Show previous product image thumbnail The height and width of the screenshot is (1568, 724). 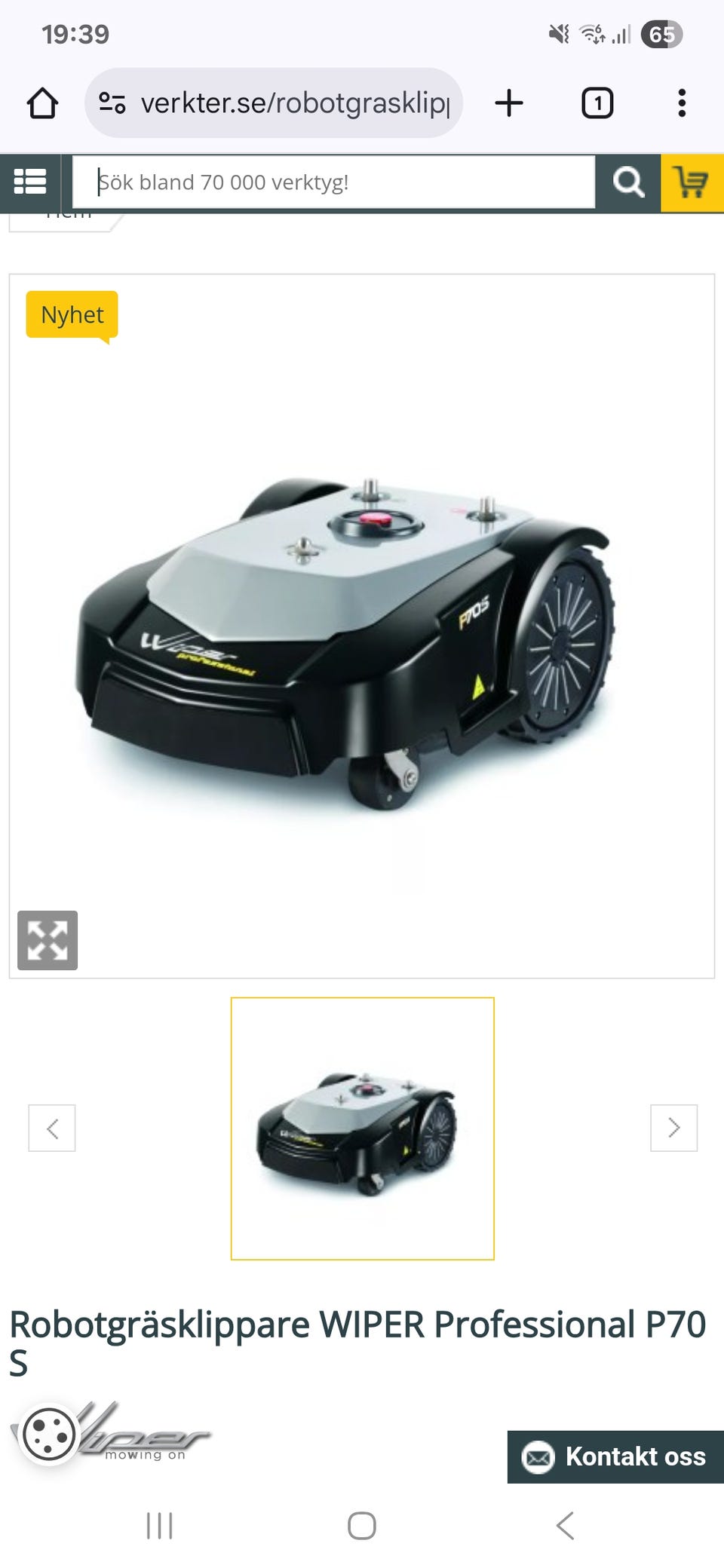[52, 1128]
